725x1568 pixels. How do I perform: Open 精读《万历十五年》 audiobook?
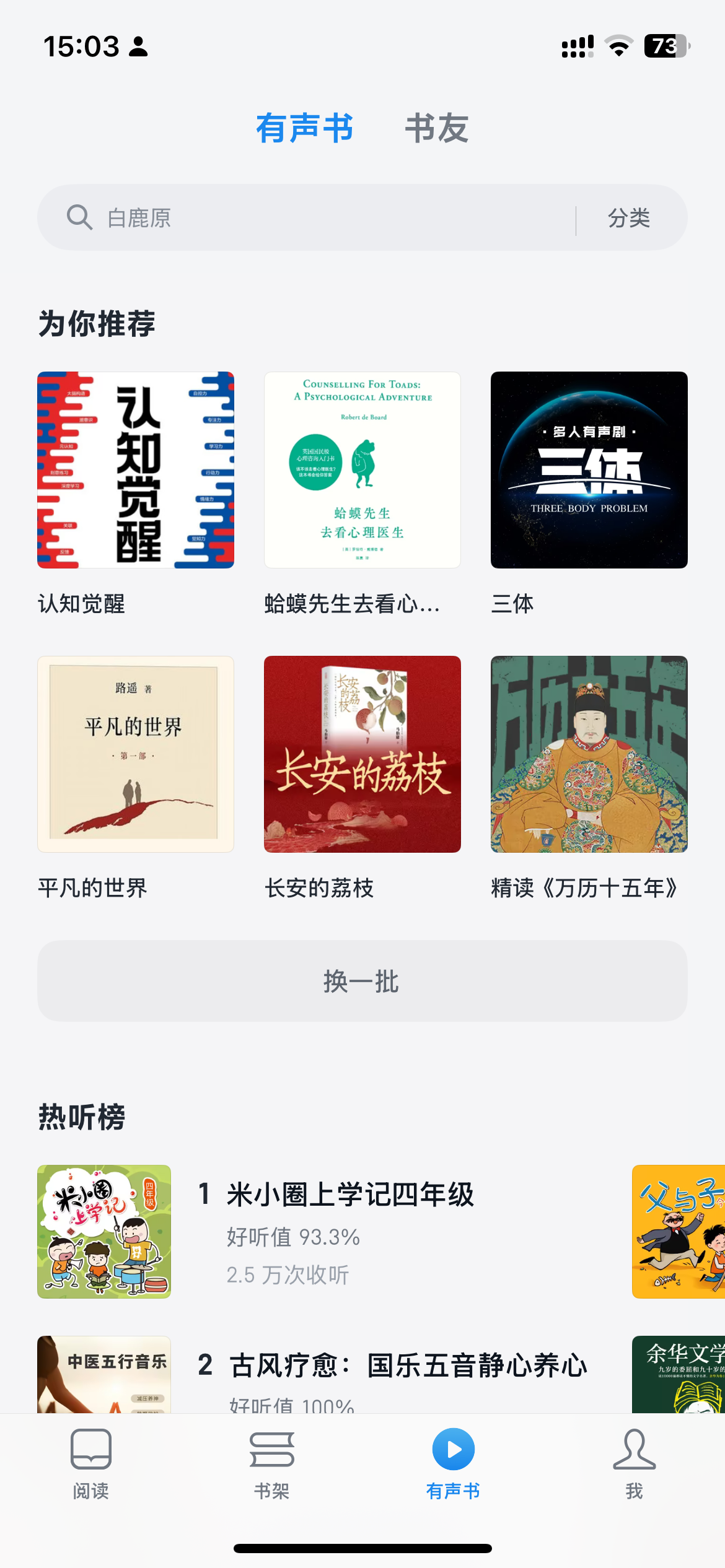pyautogui.click(x=589, y=754)
